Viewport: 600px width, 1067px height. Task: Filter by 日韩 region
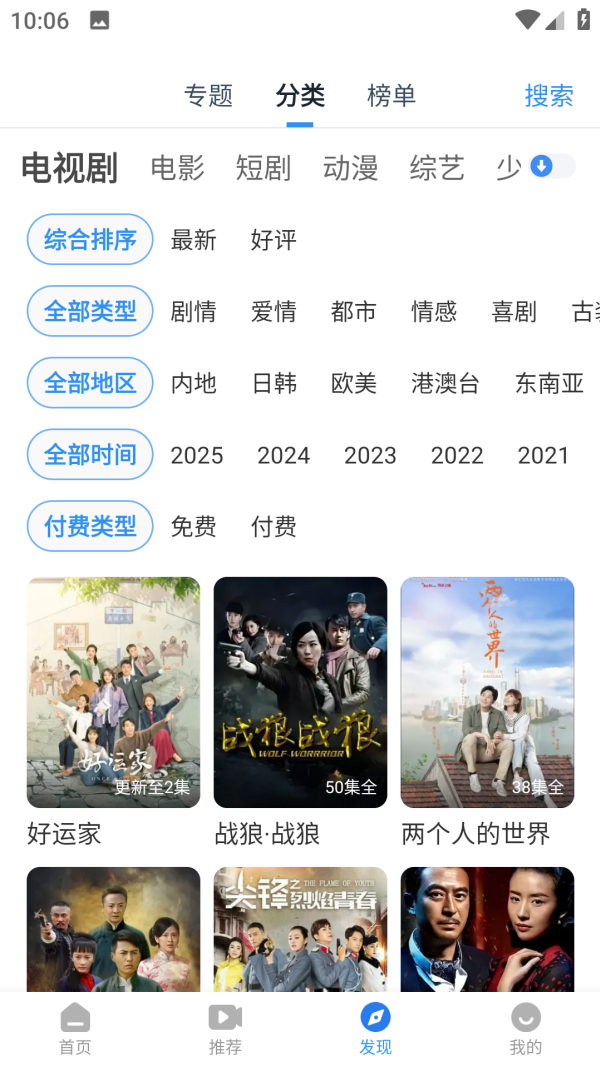(273, 383)
